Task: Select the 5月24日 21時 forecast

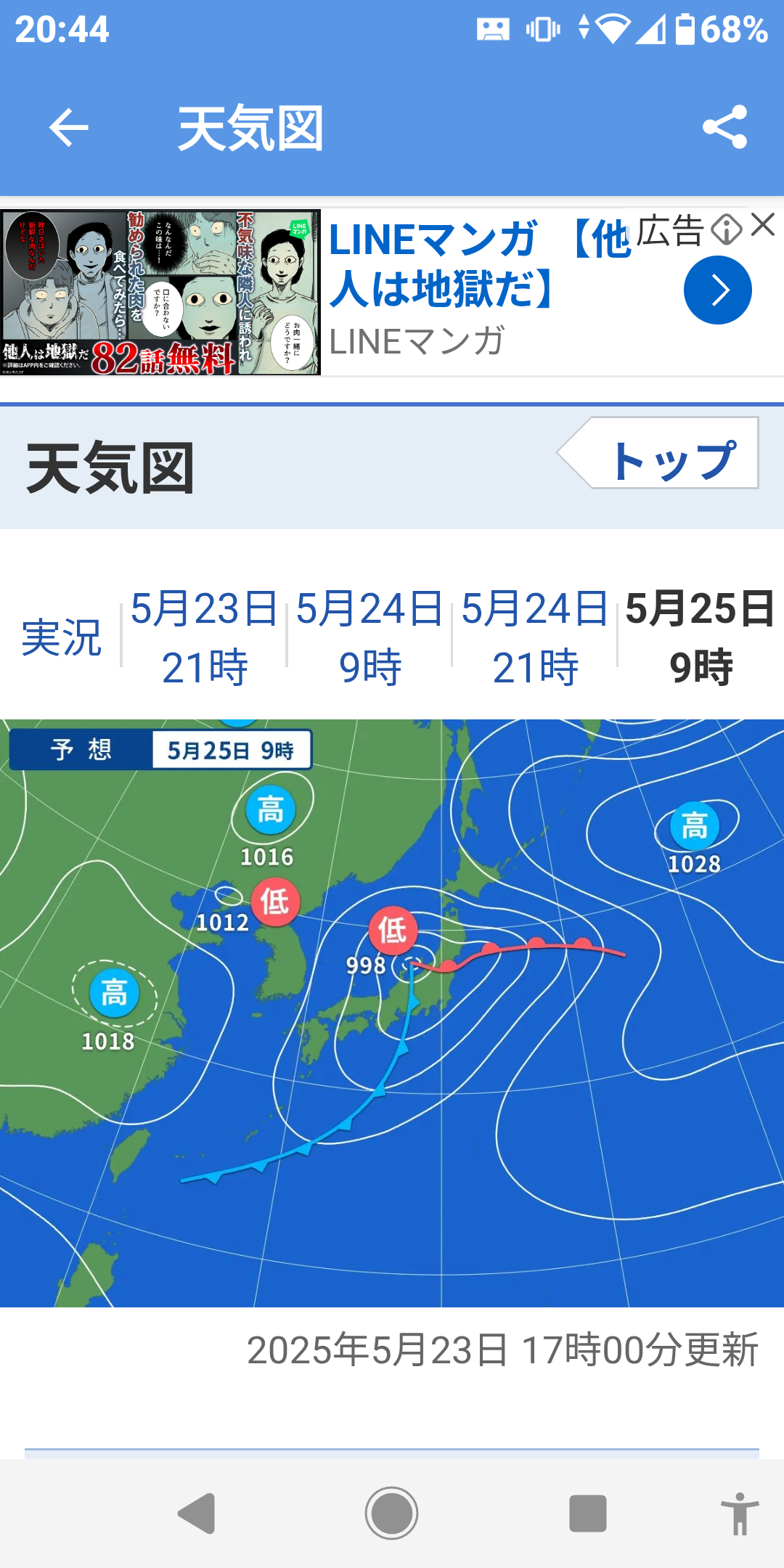Action: 535,637
